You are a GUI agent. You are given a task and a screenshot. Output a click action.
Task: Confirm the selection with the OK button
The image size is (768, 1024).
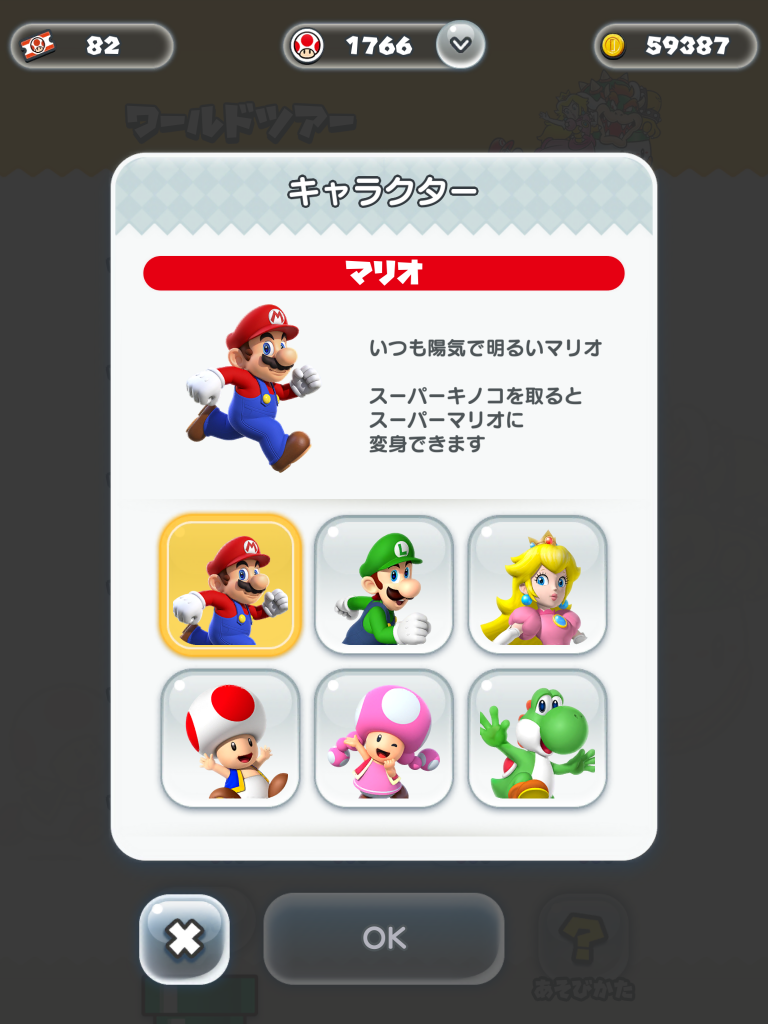point(384,938)
